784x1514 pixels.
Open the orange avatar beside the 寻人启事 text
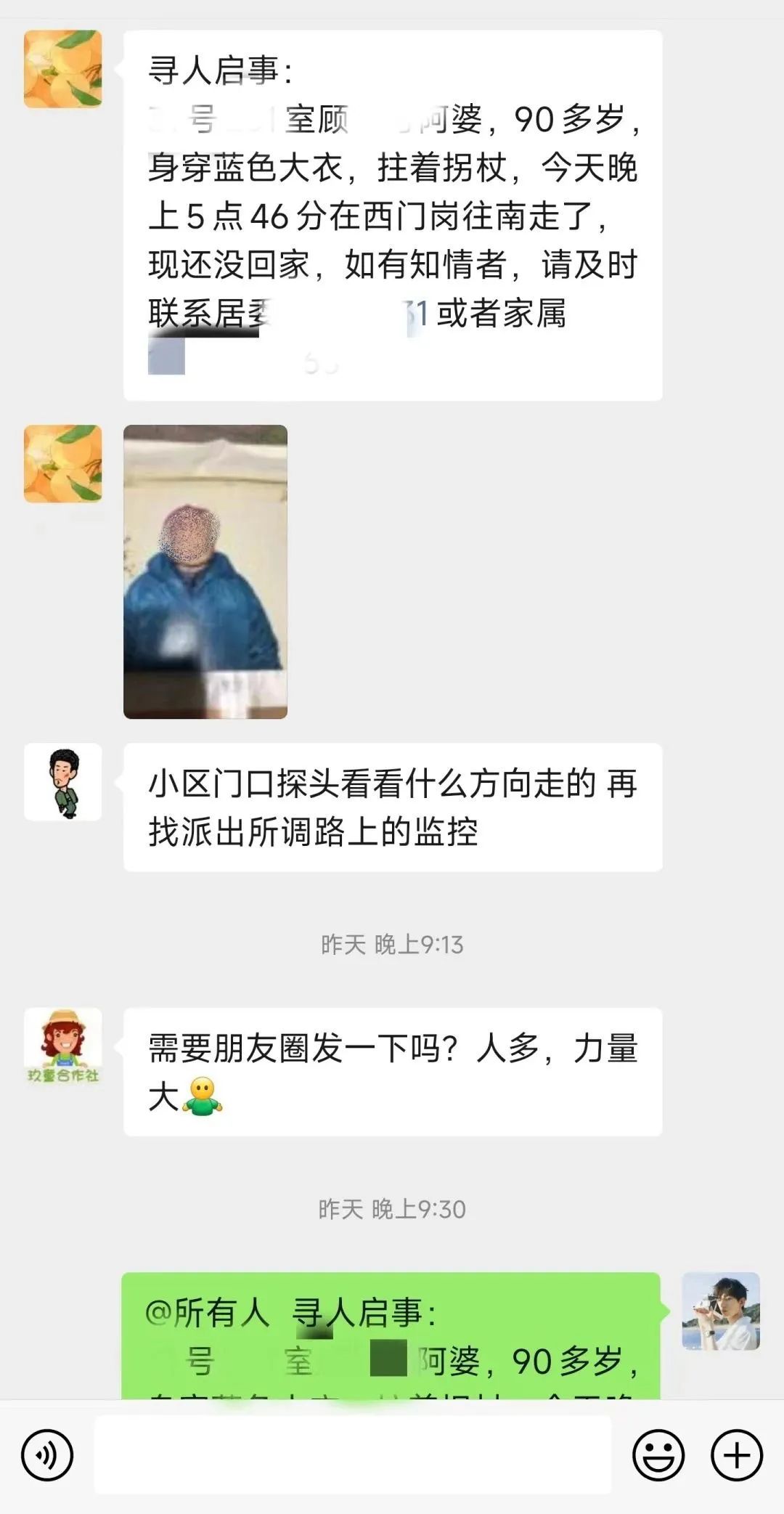63,69
